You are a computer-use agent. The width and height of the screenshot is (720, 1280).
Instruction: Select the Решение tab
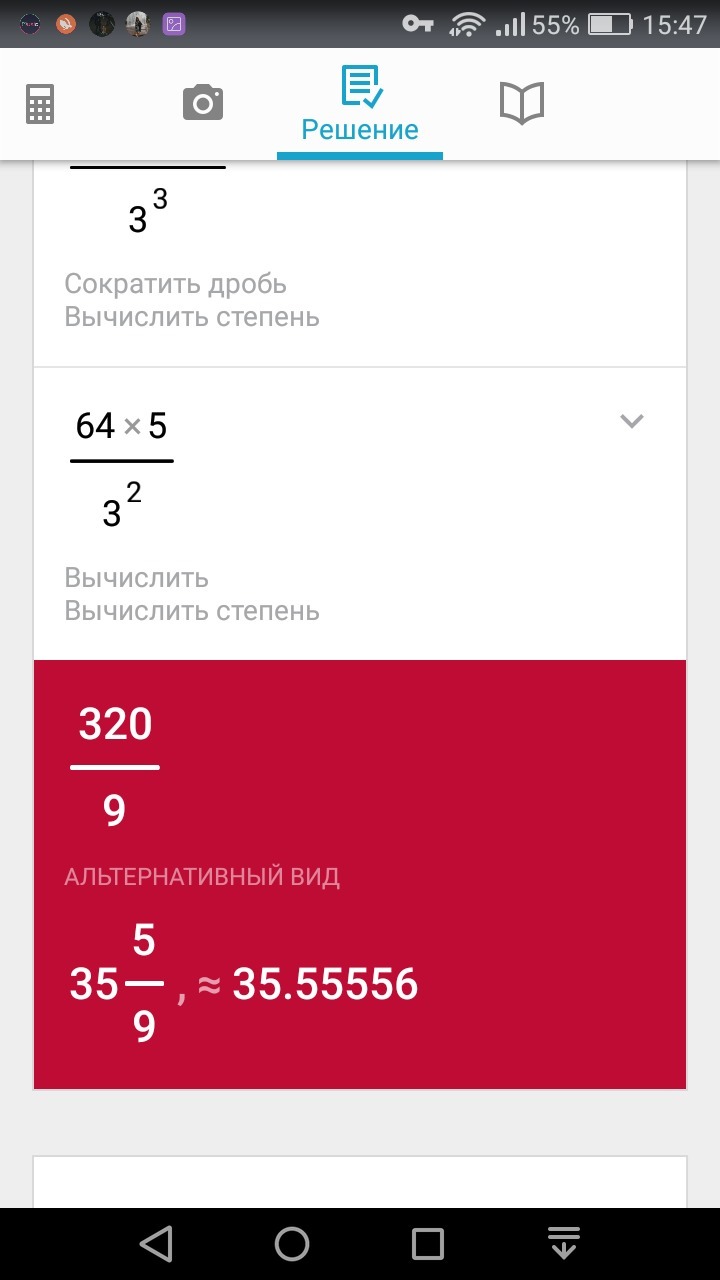pos(360,106)
